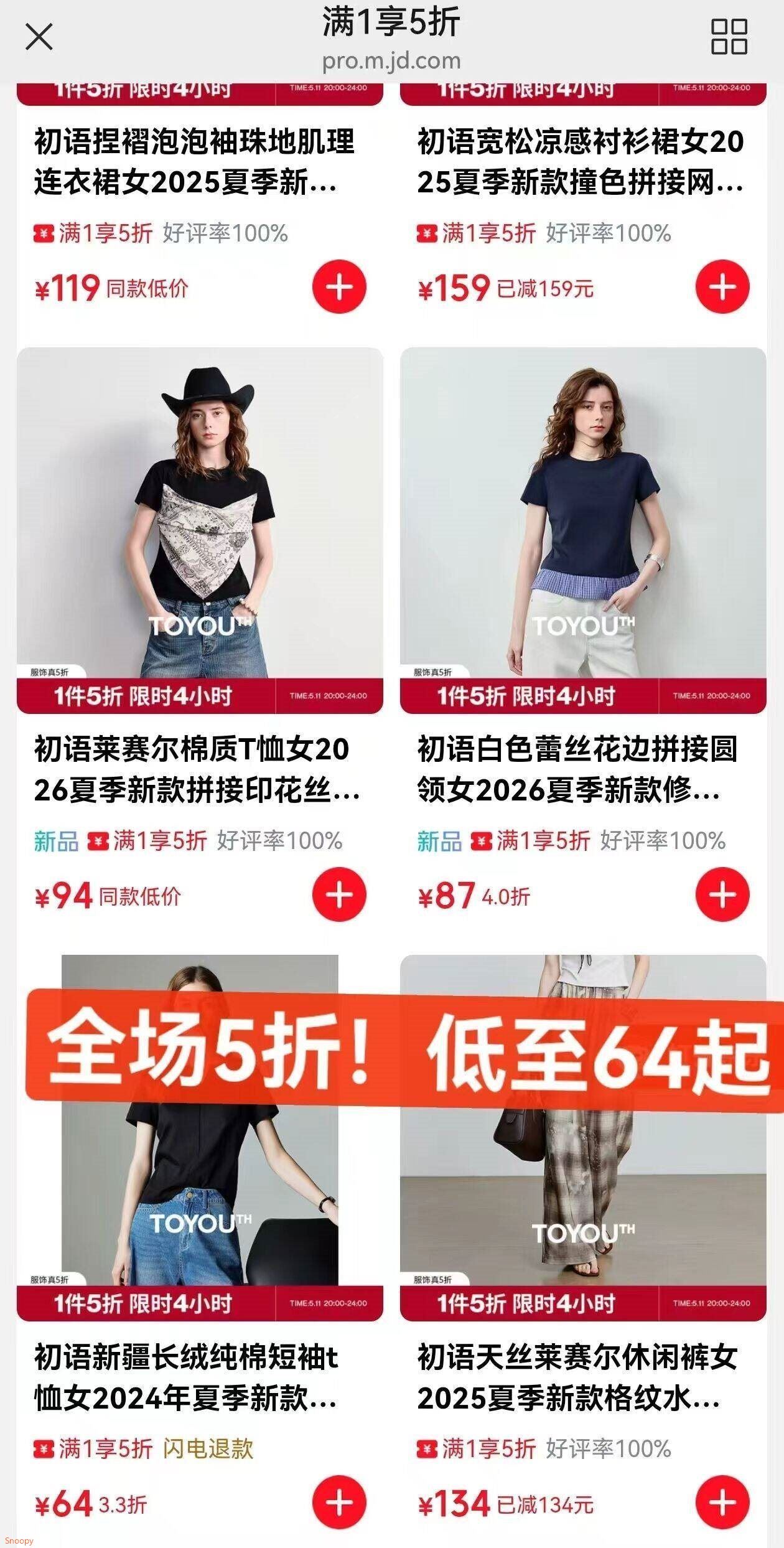Close the 满1享5折 promo page
The width and height of the screenshot is (784, 1548).
click(39, 37)
